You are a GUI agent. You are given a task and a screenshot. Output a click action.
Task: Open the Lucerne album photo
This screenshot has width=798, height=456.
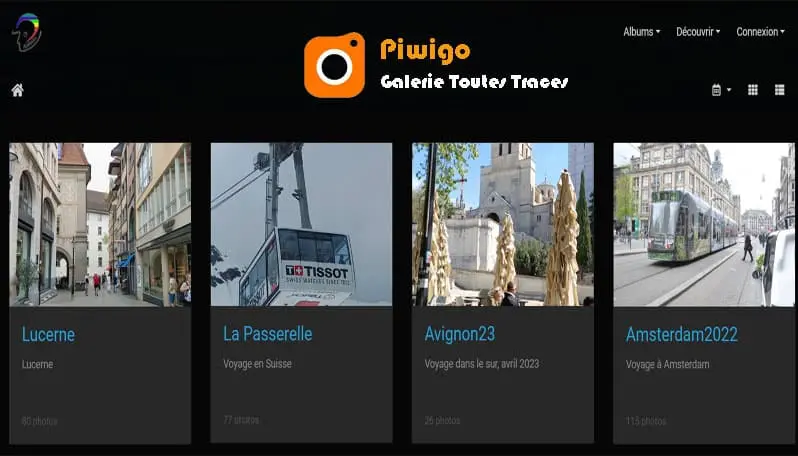(100, 224)
